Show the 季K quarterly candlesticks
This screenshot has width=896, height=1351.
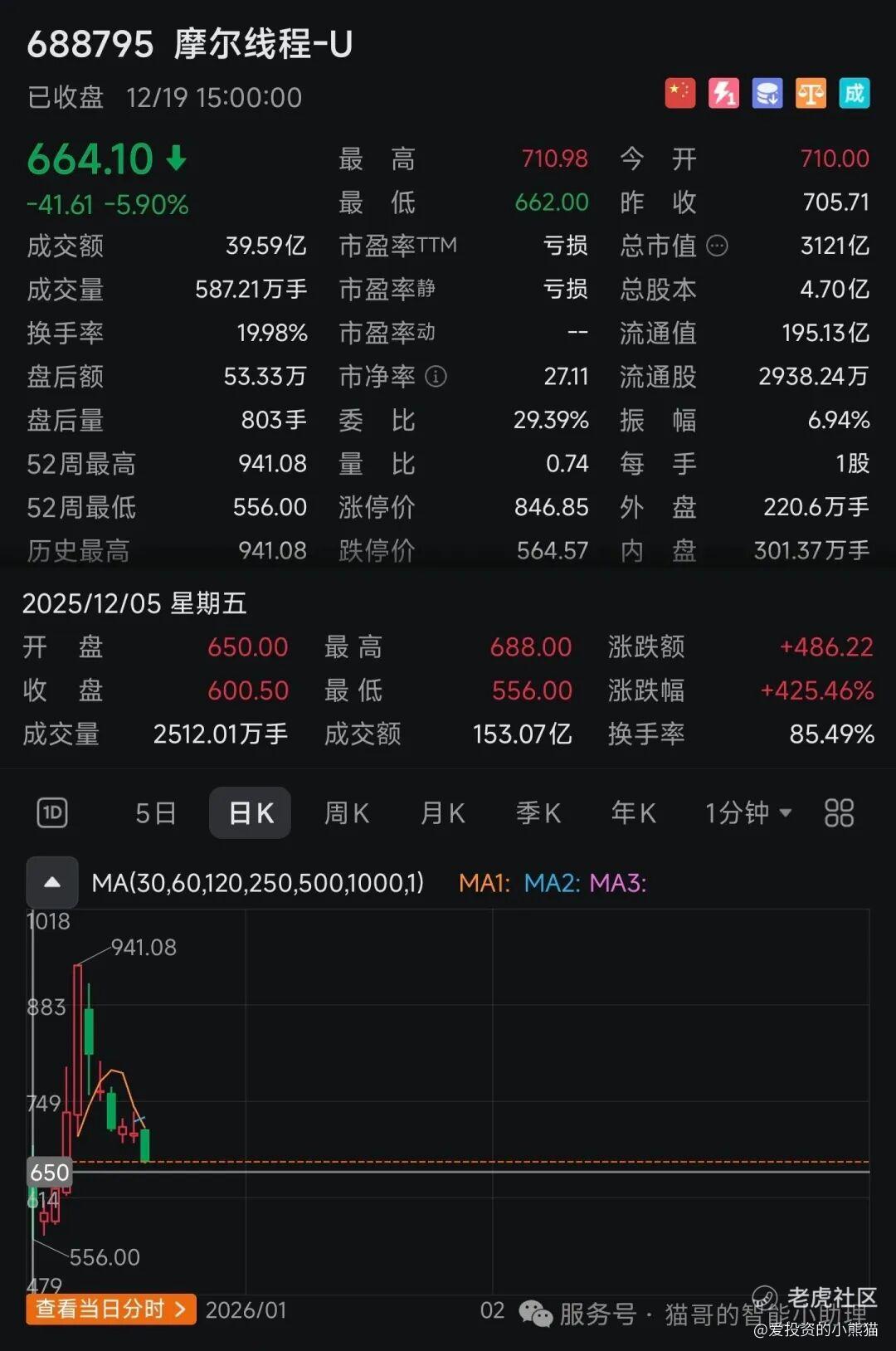[x=538, y=813]
